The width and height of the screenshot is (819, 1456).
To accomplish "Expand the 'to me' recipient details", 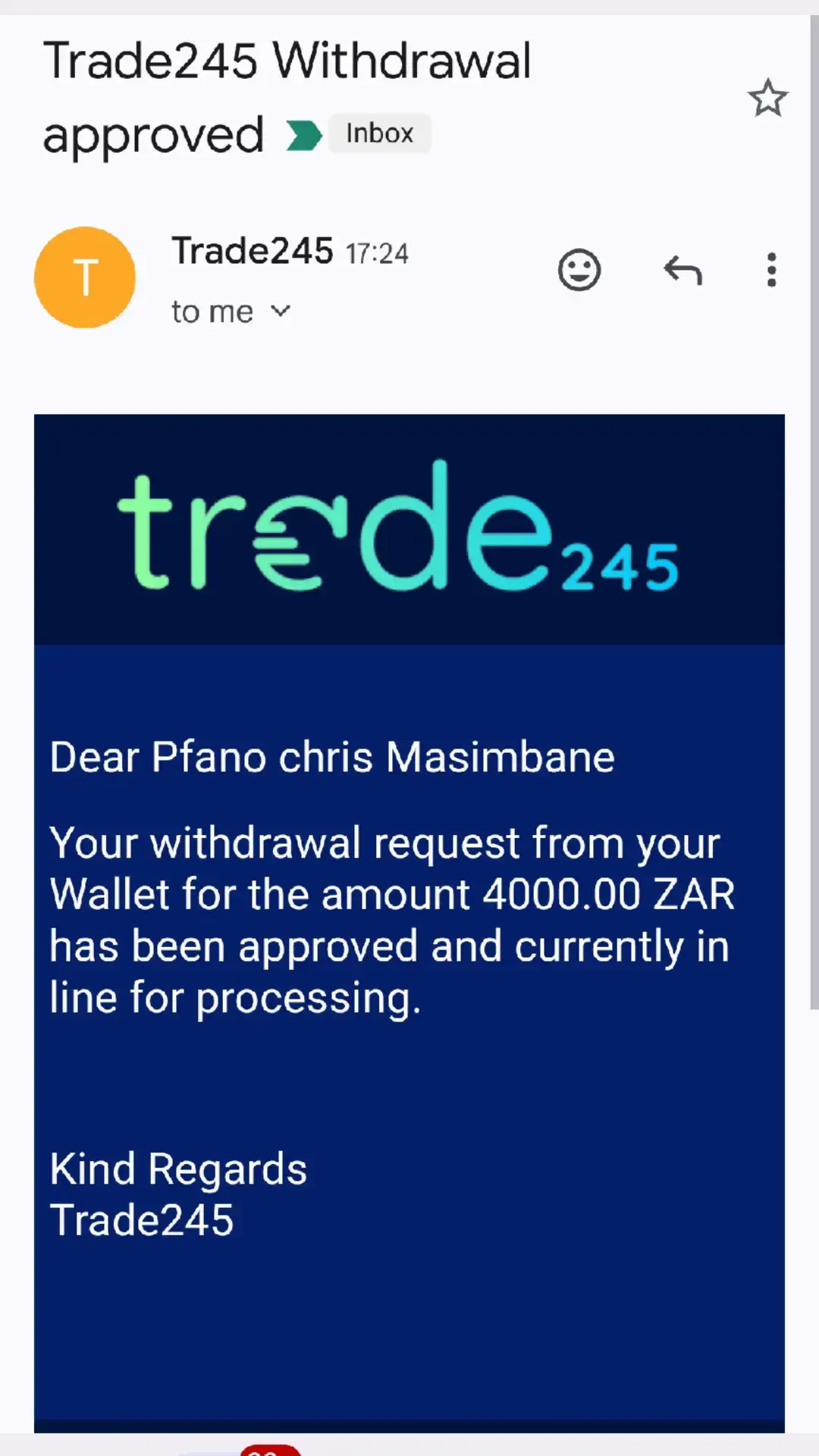I will tap(231, 312).
